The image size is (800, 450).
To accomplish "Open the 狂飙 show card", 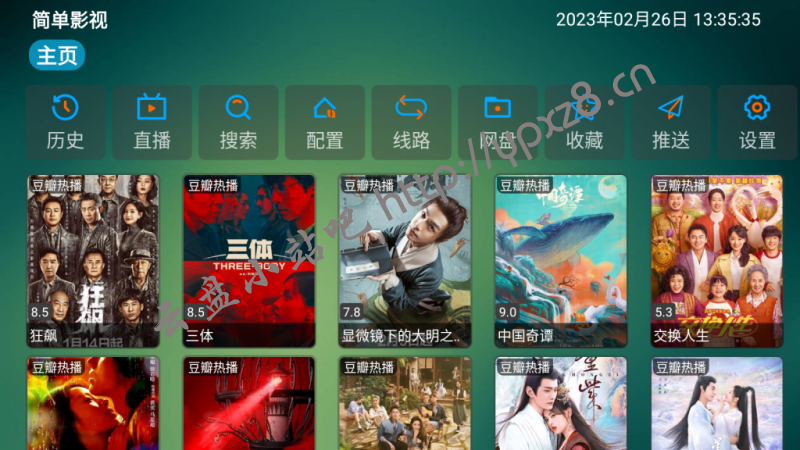I will click(93, 261).
